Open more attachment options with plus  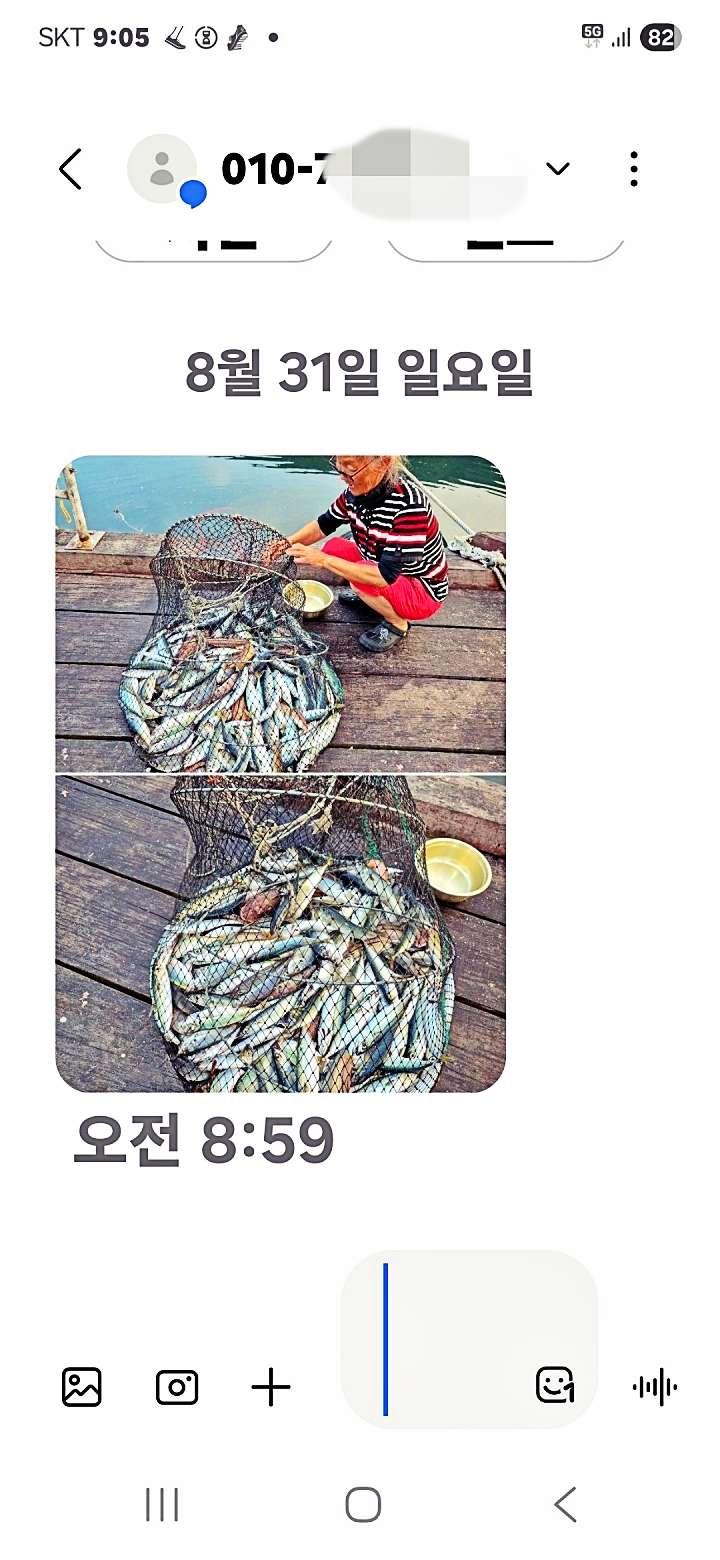coord(270,1387)
